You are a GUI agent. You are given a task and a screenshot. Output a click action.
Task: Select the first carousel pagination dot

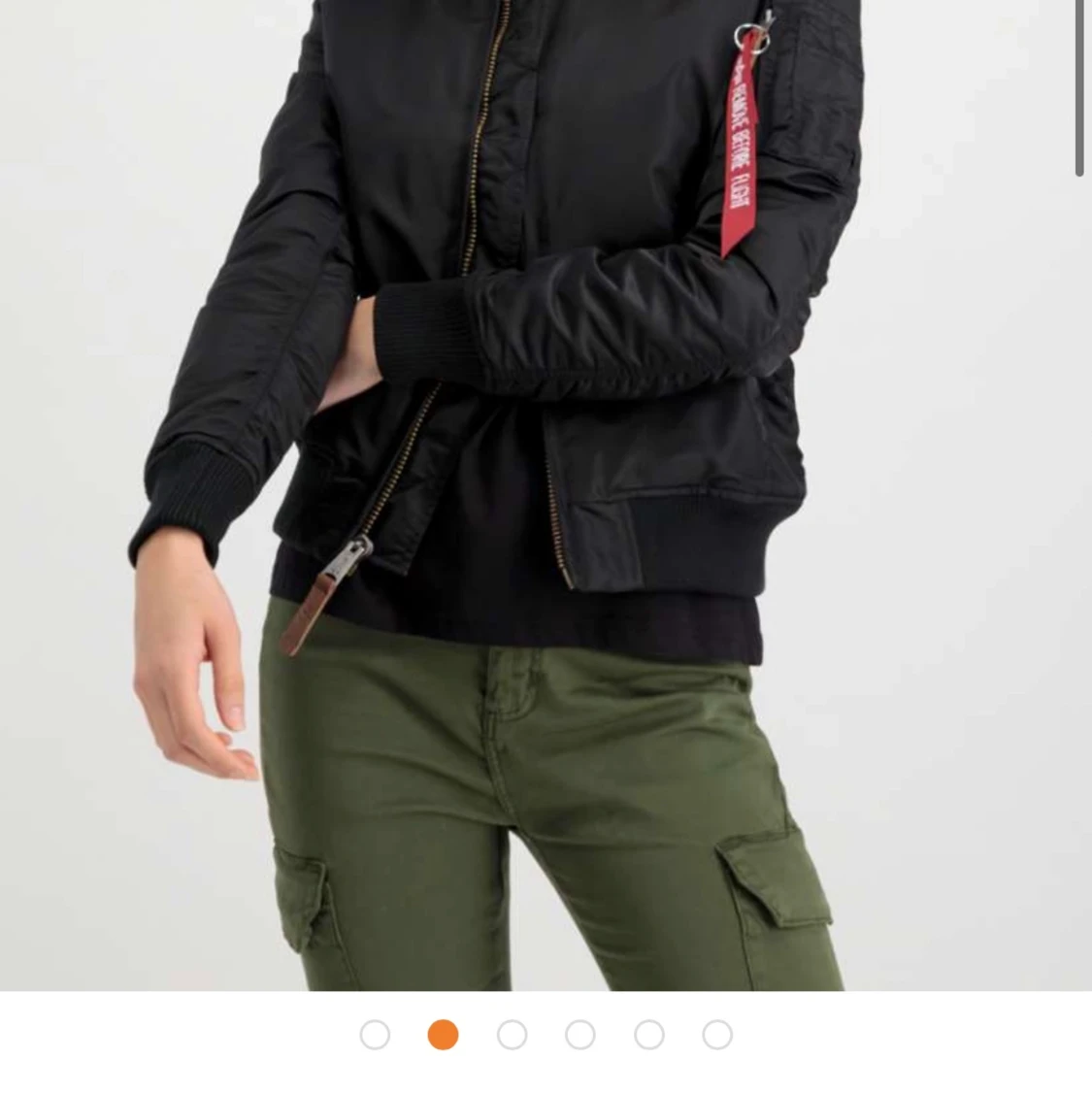376,1035
